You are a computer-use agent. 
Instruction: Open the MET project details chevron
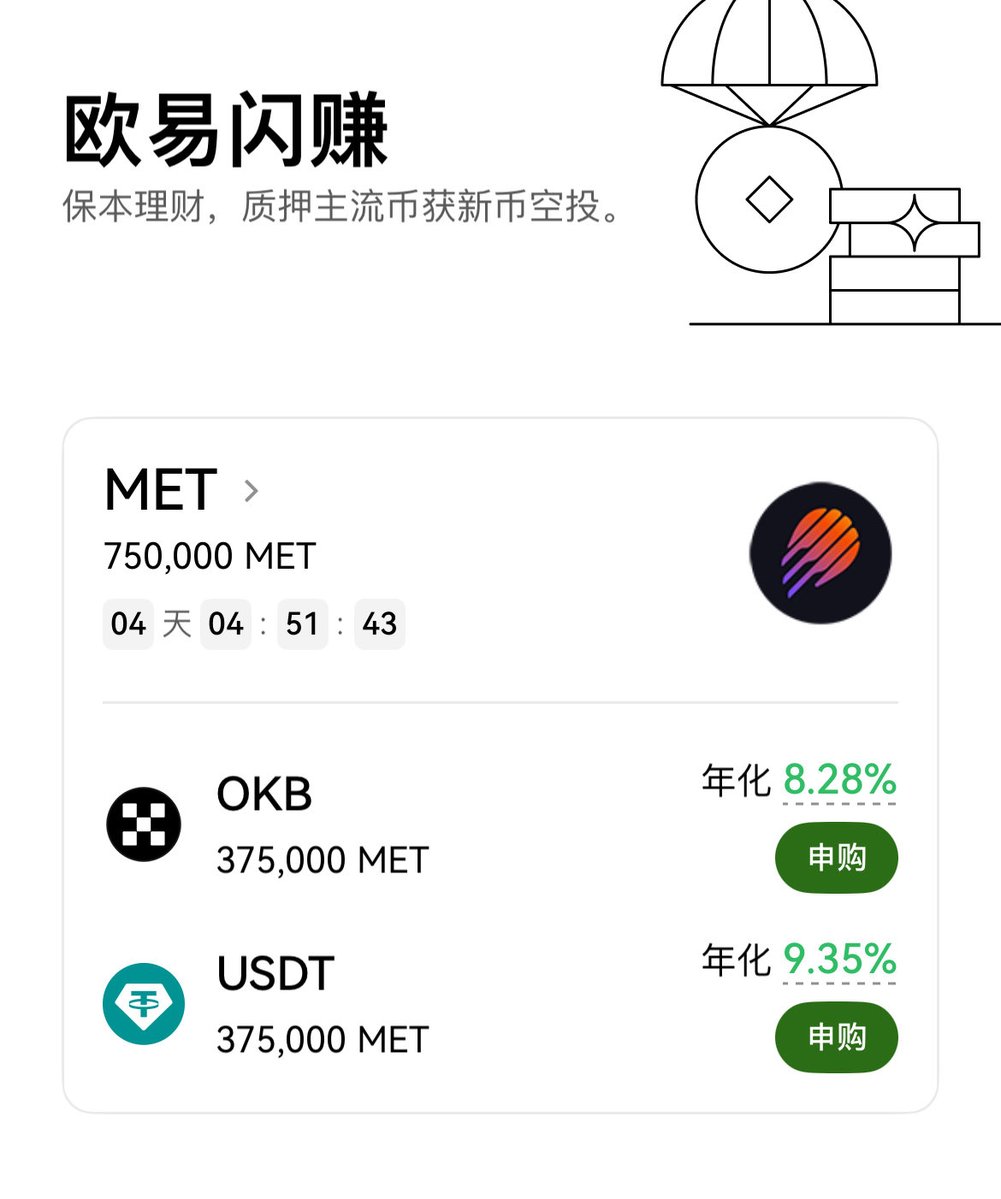[x=251, y=491]
